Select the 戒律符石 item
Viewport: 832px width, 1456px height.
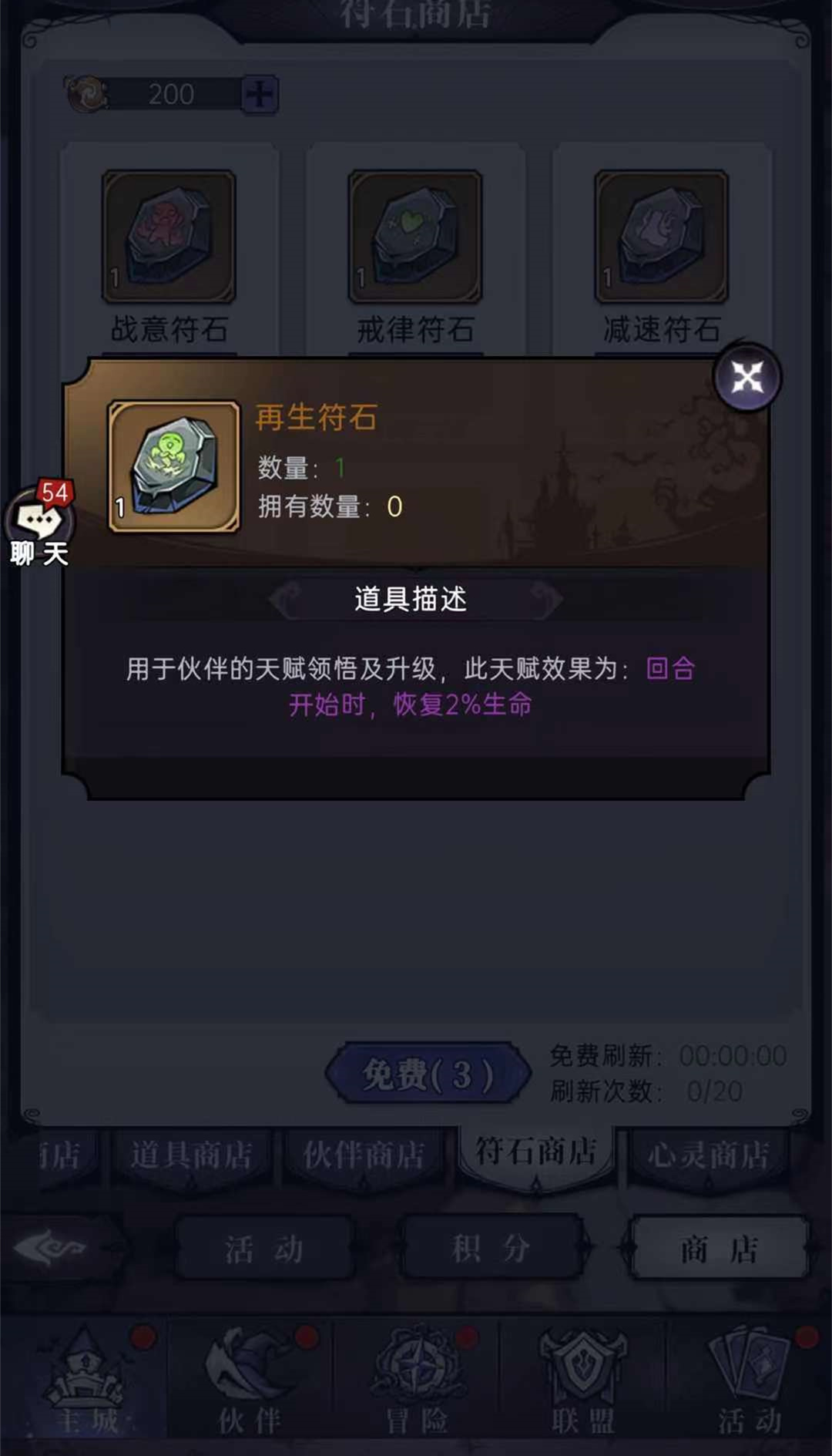pos(415,237)
